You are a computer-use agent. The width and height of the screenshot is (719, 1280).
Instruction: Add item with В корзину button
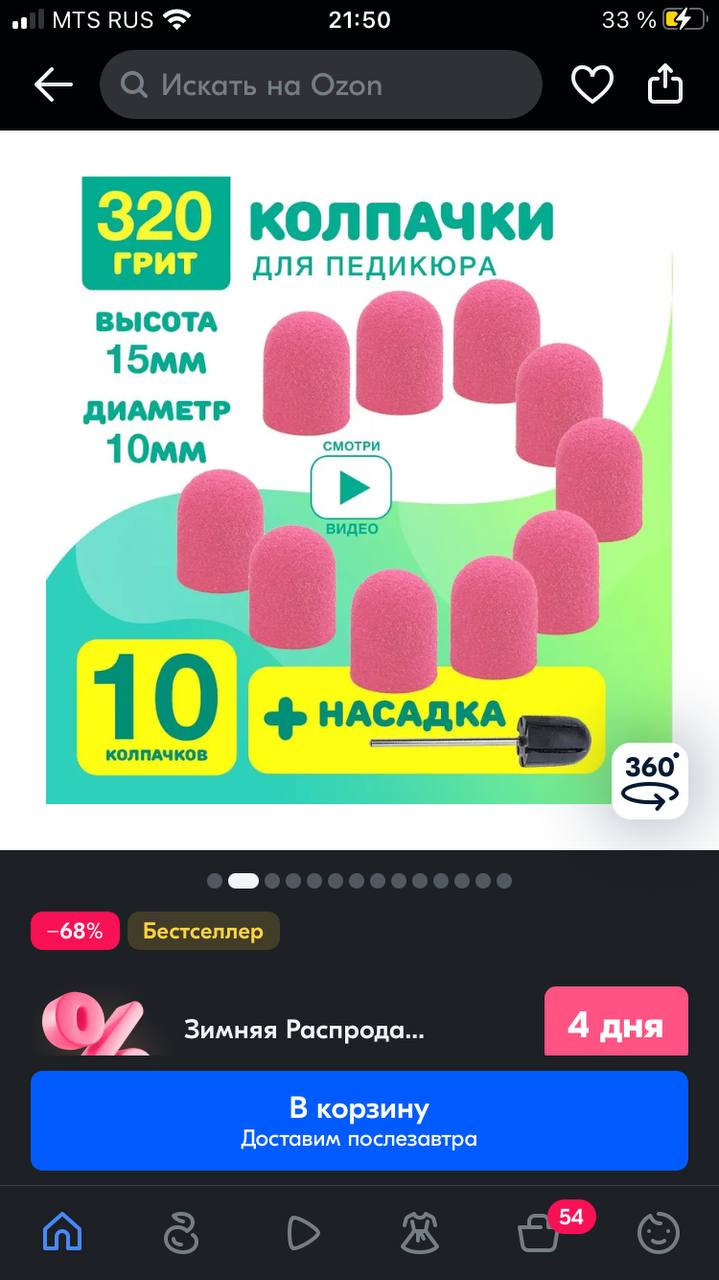click(359, 1121)
